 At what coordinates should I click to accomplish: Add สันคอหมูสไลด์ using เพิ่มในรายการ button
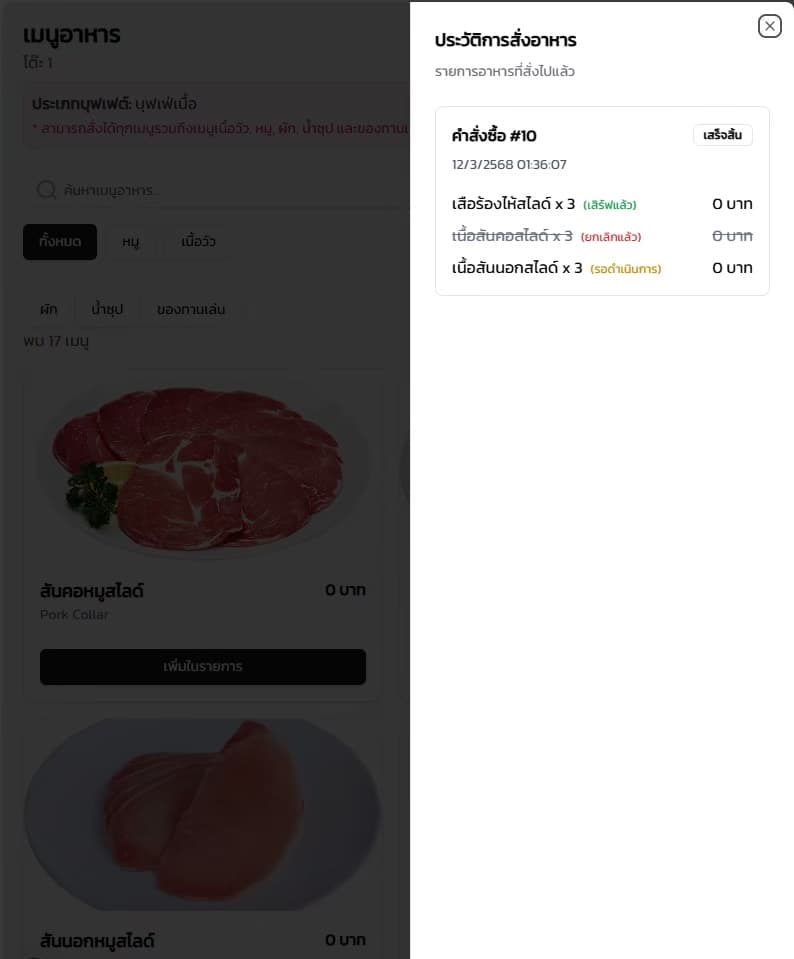pos(203,667)
